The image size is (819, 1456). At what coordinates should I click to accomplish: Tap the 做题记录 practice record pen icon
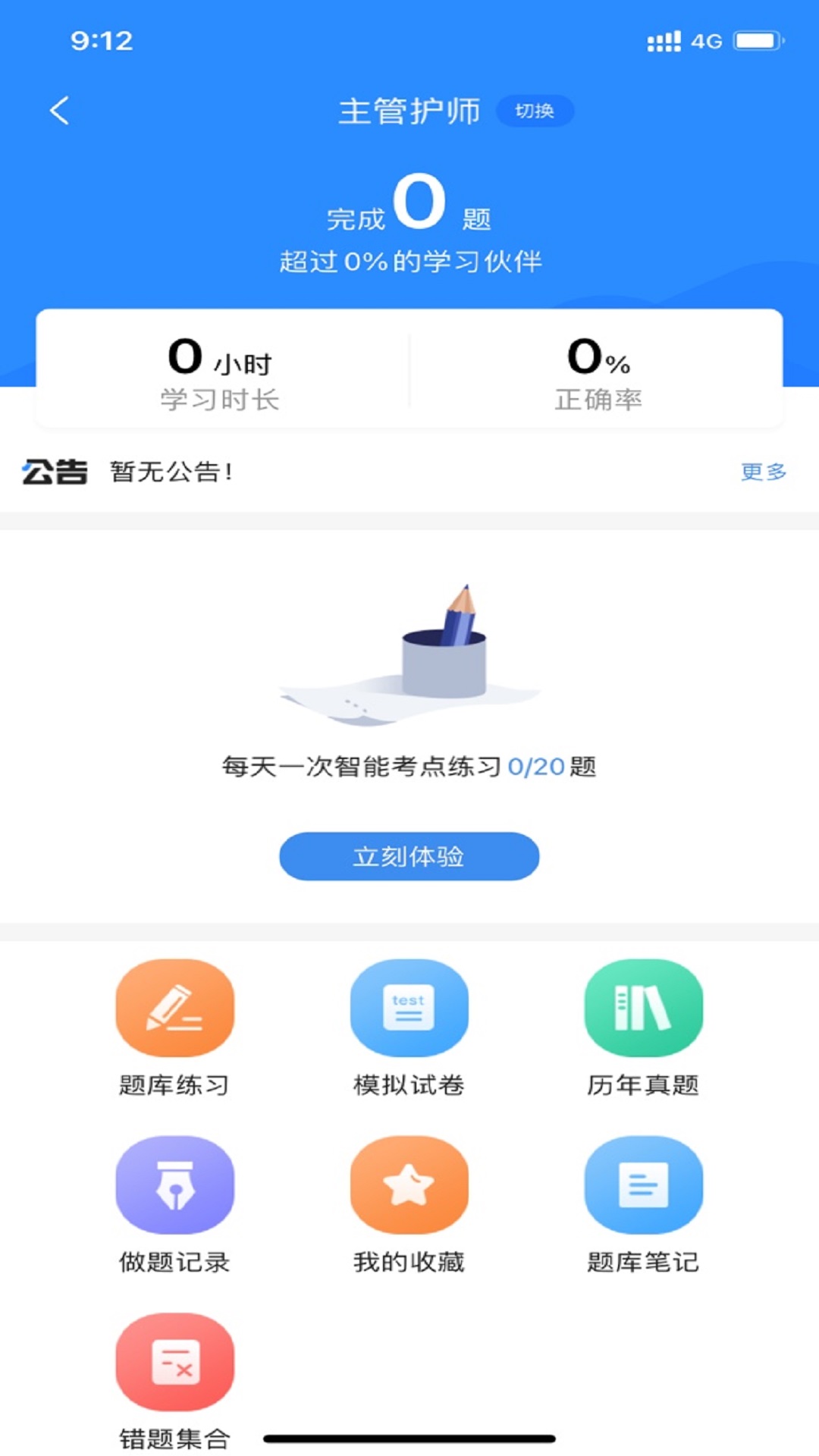pos(175,1185)
